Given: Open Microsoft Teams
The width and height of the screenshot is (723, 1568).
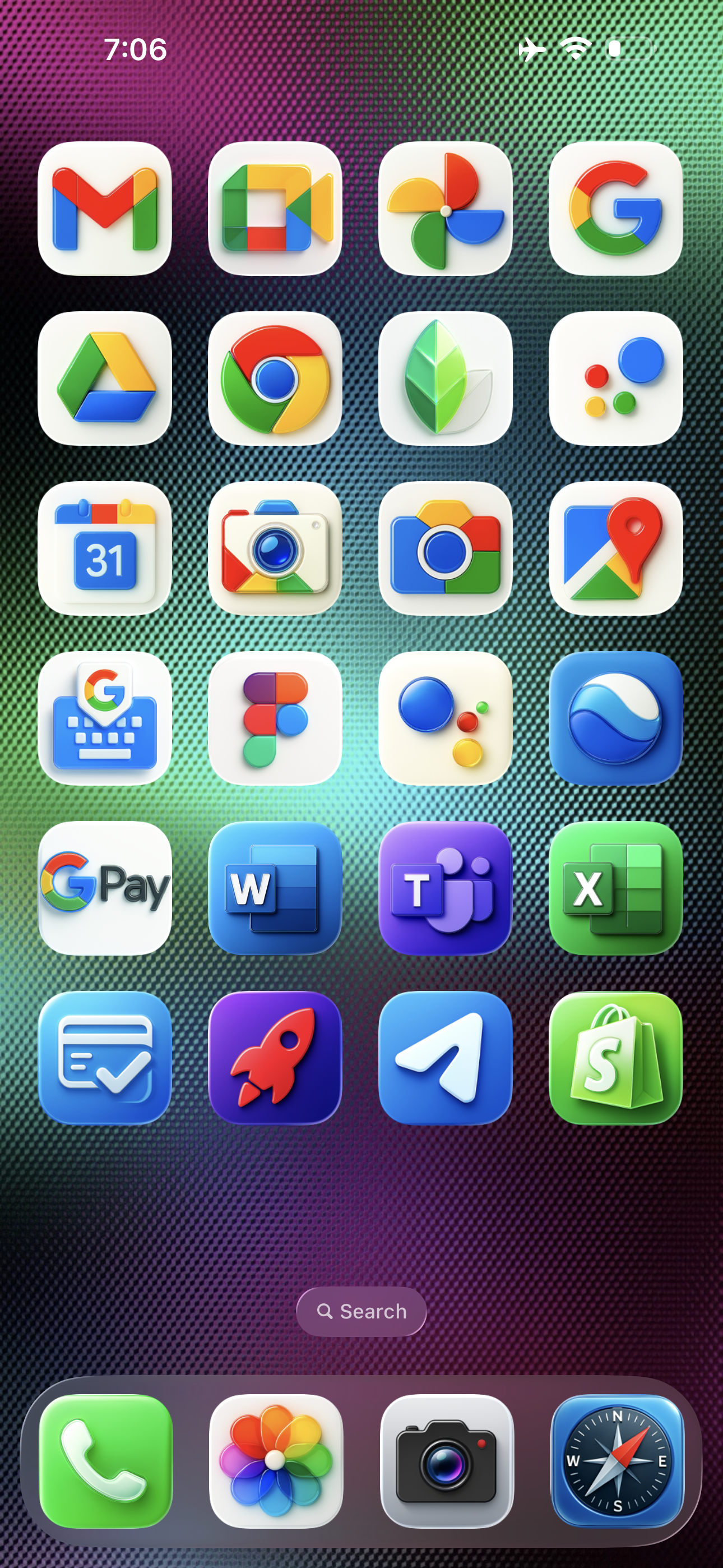Looking at the screenshot, I should (446, 888).
